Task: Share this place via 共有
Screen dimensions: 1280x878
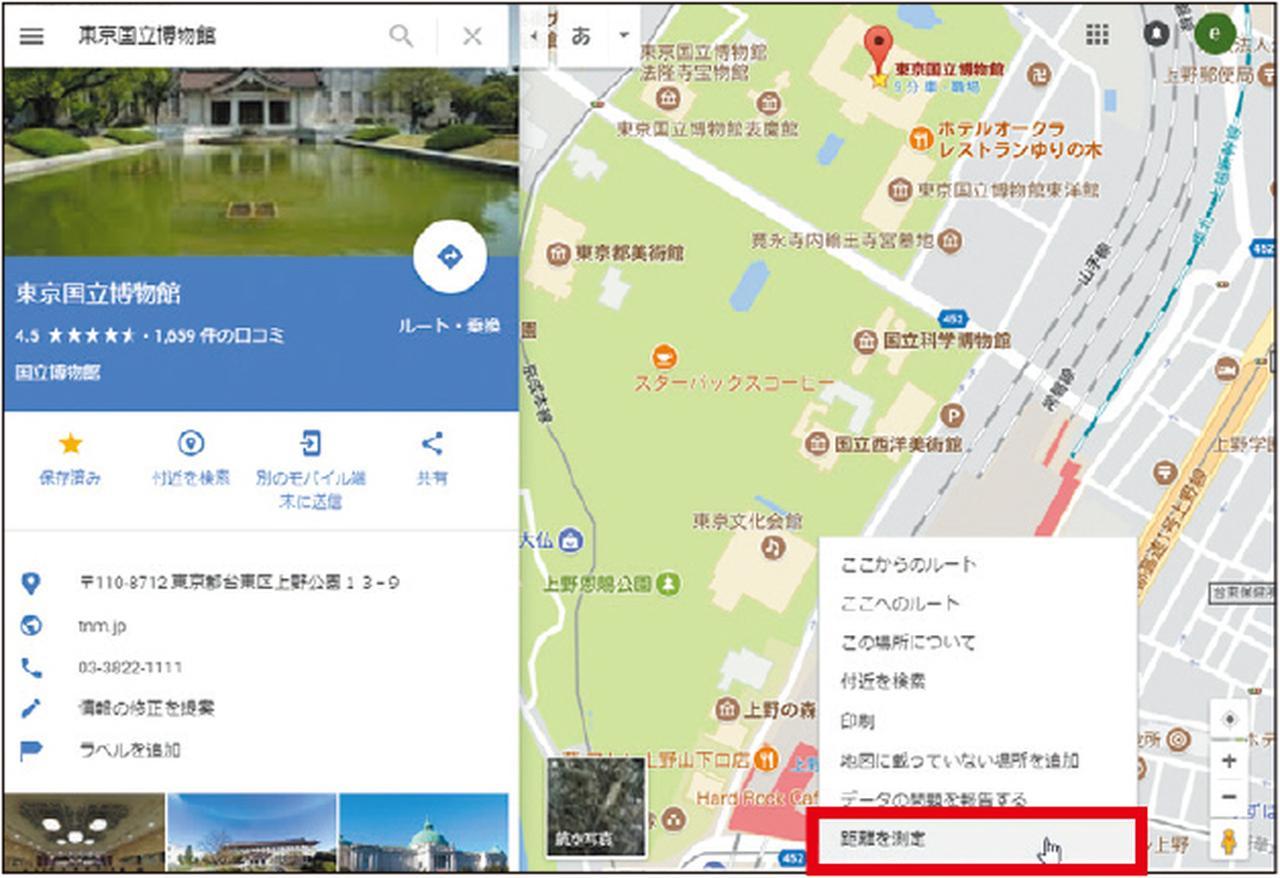Action: pos(432,456)
